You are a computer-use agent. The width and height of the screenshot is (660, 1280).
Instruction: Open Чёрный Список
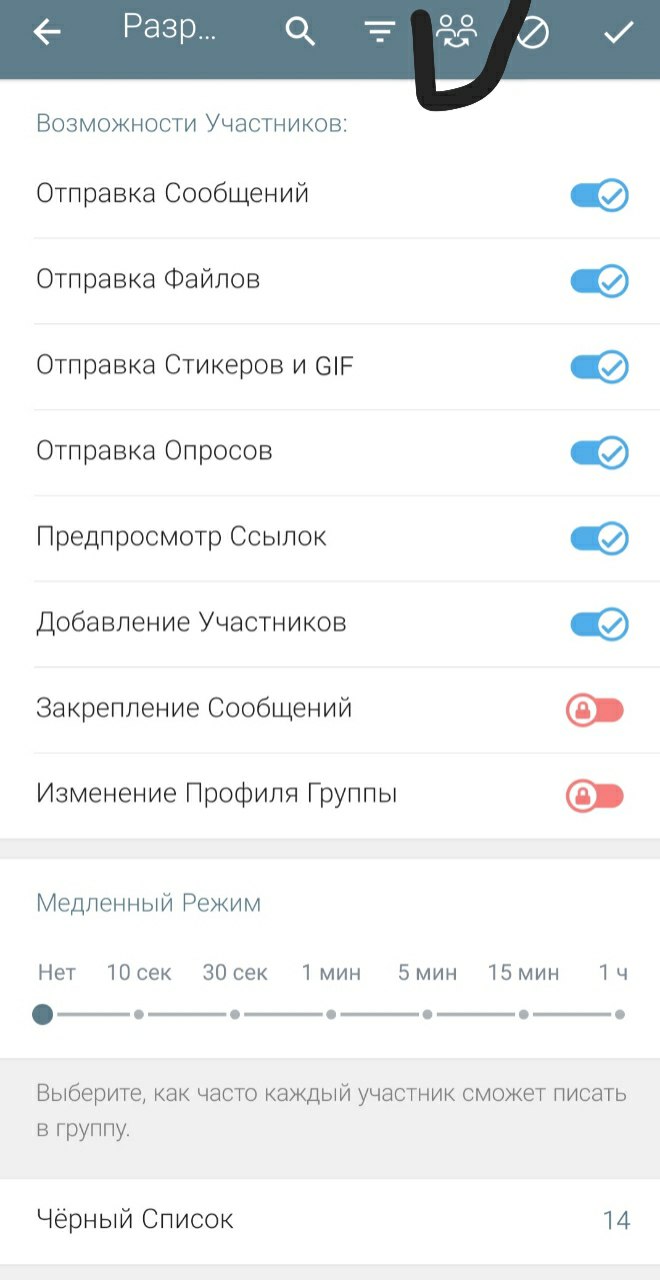point(330,1220)
